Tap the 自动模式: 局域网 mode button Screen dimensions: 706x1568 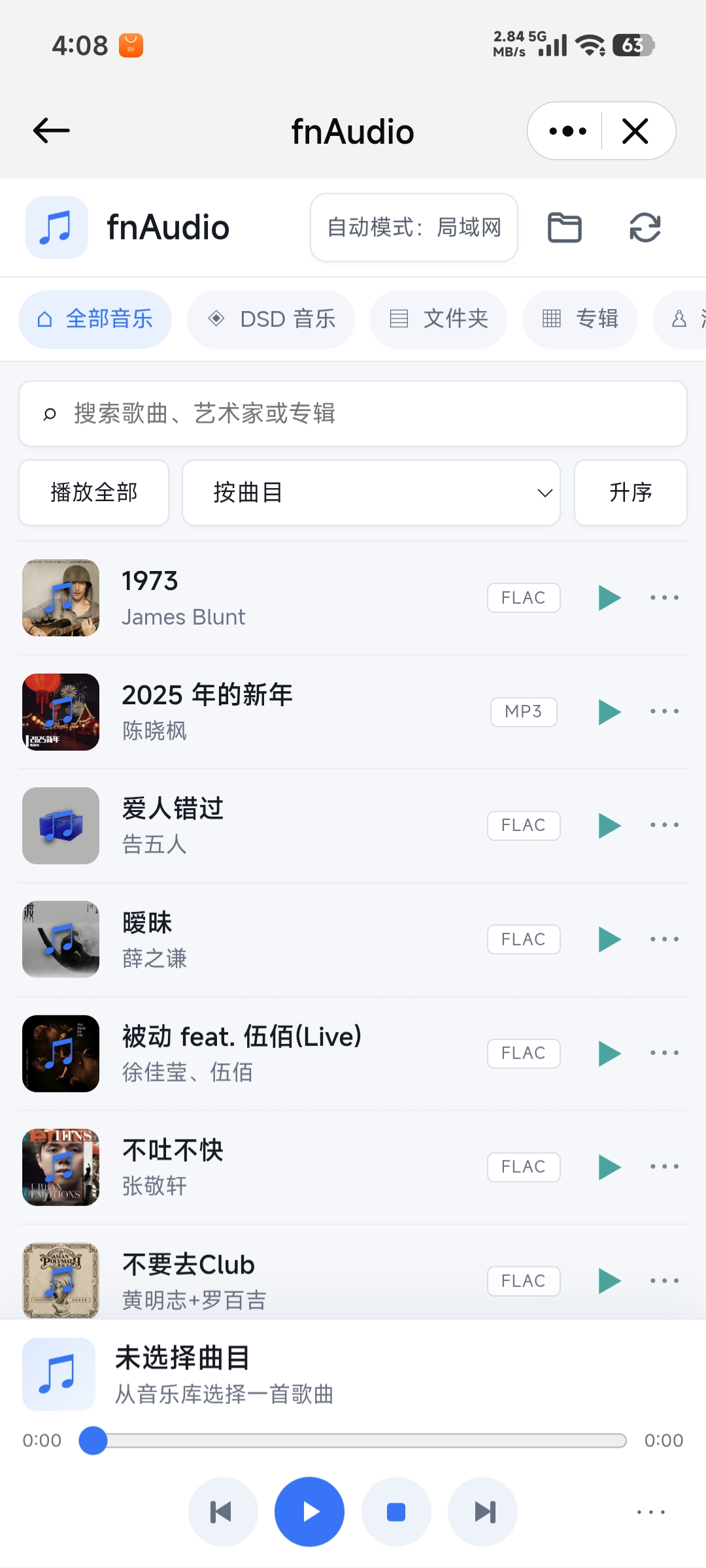pyautogui.click(x=414, y=227)
